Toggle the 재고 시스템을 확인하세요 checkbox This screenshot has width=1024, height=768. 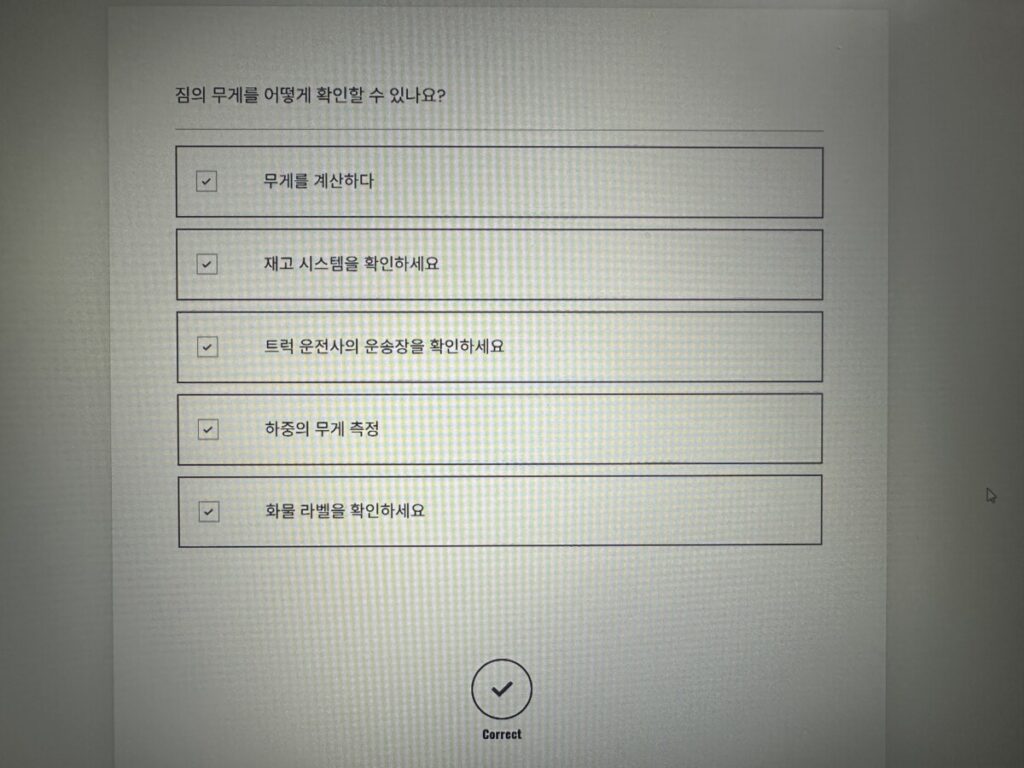point(207,264)
